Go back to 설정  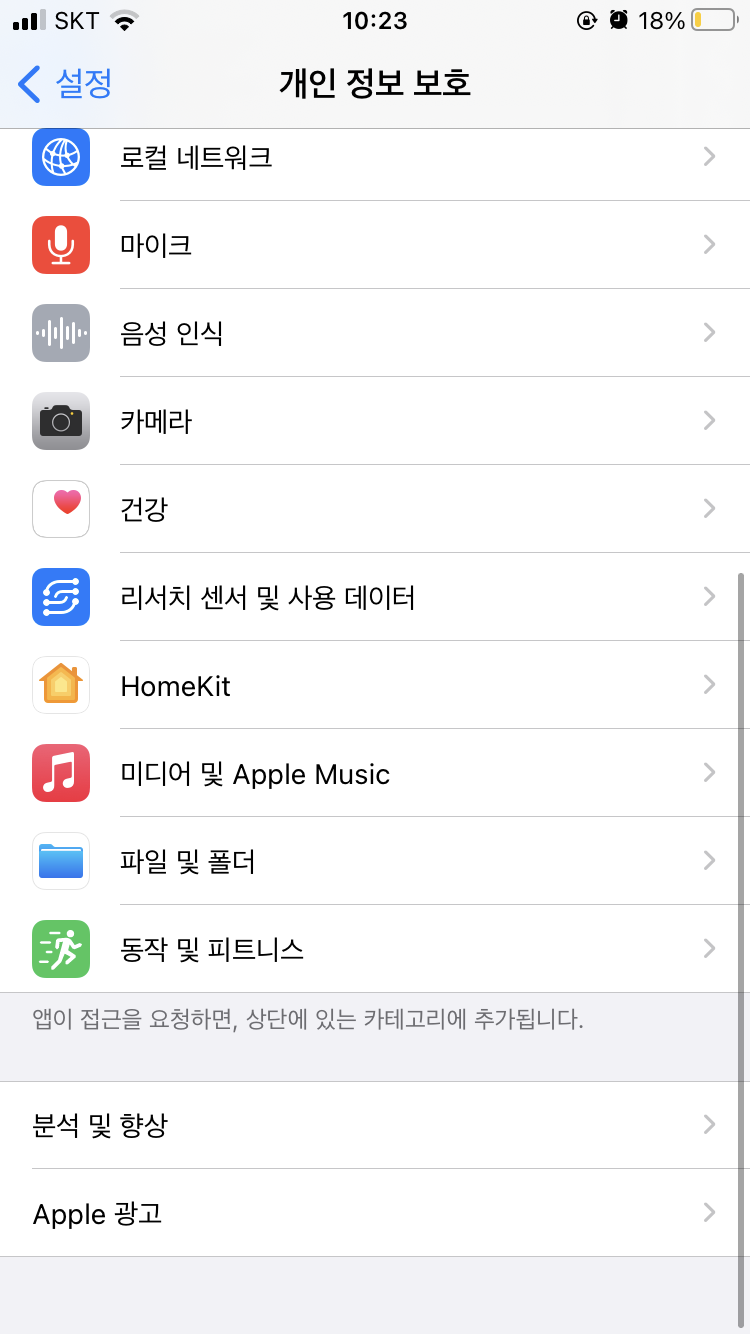[x=66, y=84]
